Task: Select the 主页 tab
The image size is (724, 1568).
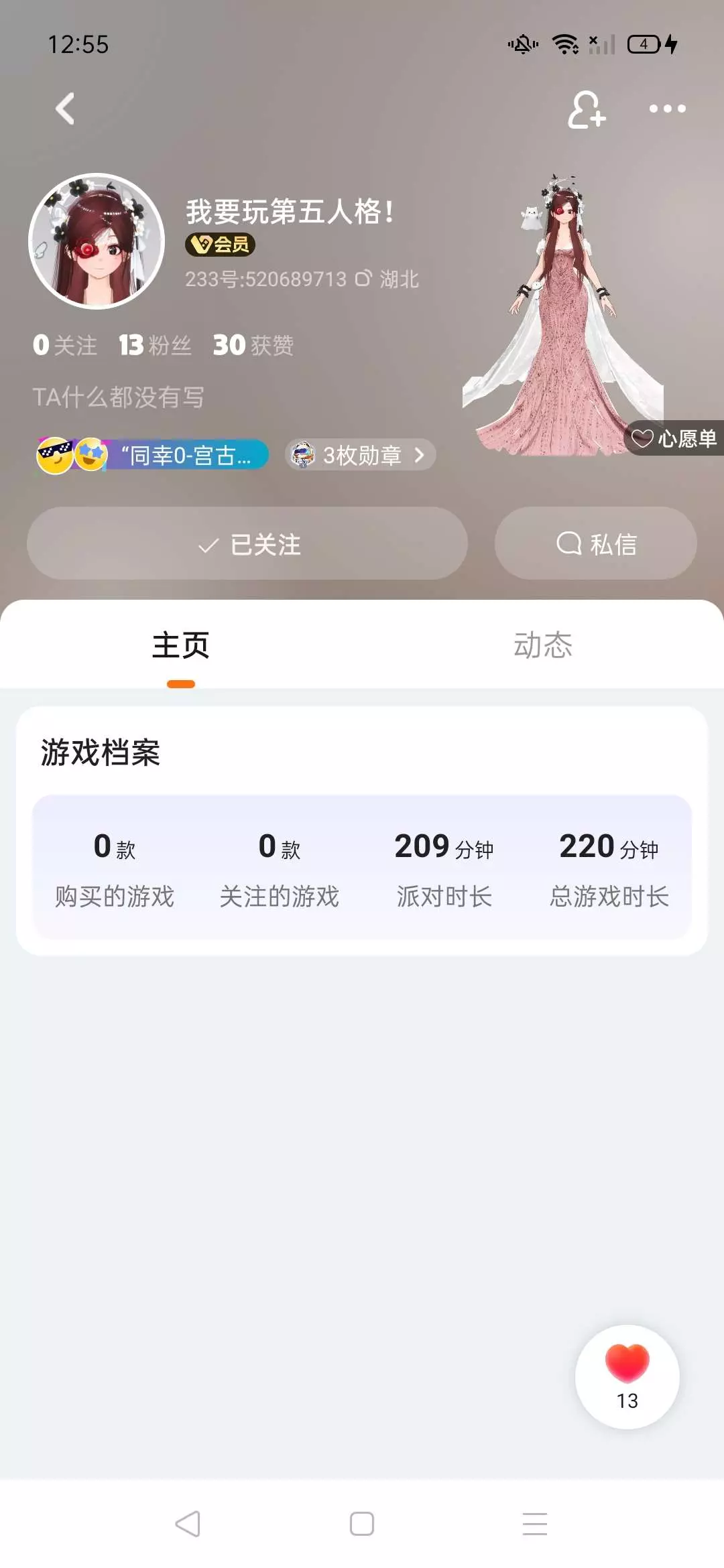Action: click(x=181, y=645)
